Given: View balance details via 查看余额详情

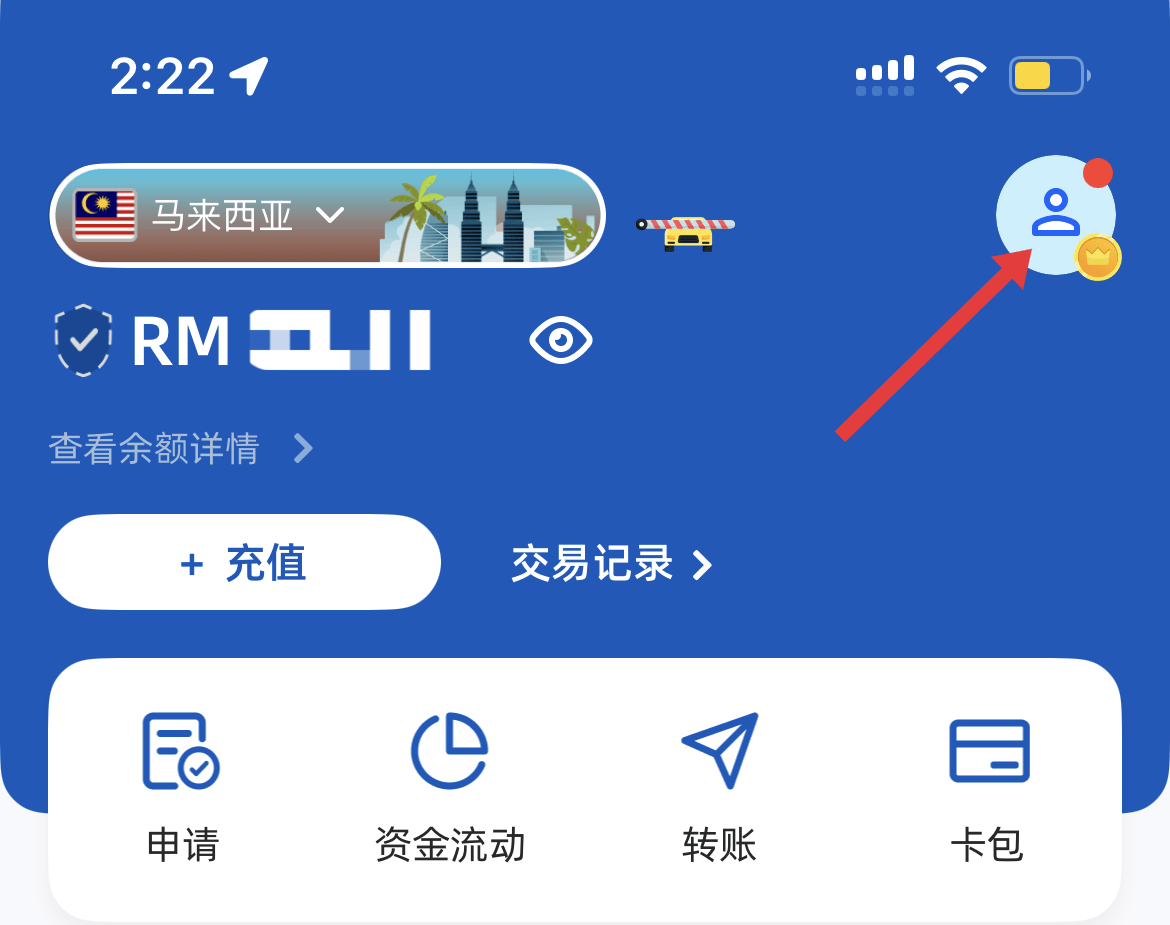Looking at the screenshot, I should (180, 449).
